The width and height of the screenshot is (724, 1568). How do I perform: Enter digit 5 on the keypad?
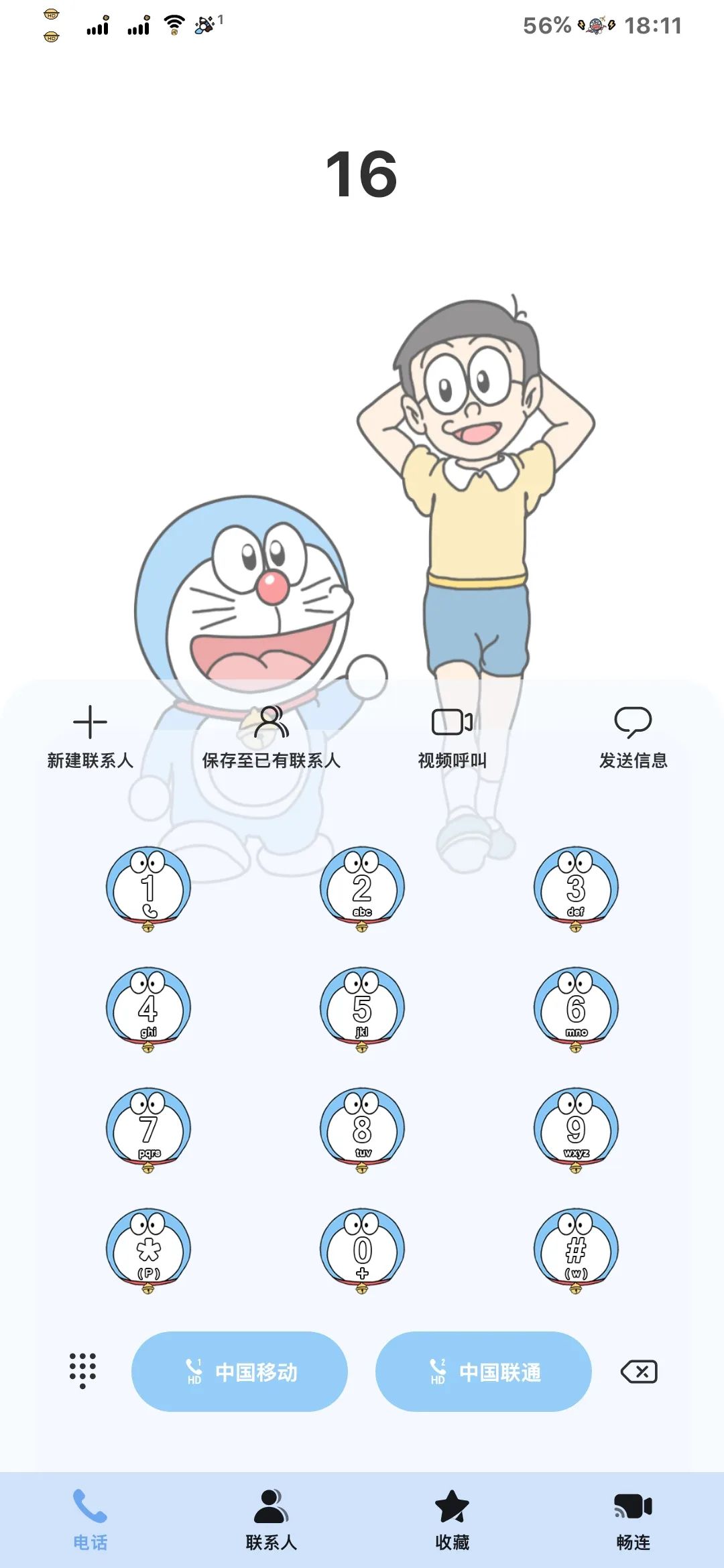362,1010
